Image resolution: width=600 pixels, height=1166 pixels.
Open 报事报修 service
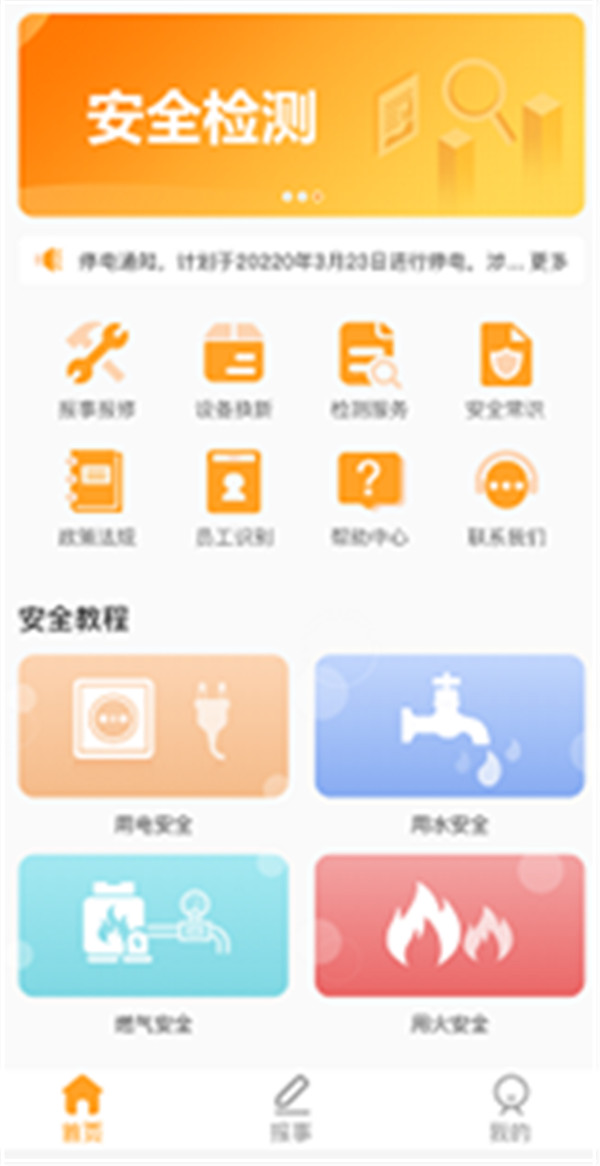coord(96,369)
